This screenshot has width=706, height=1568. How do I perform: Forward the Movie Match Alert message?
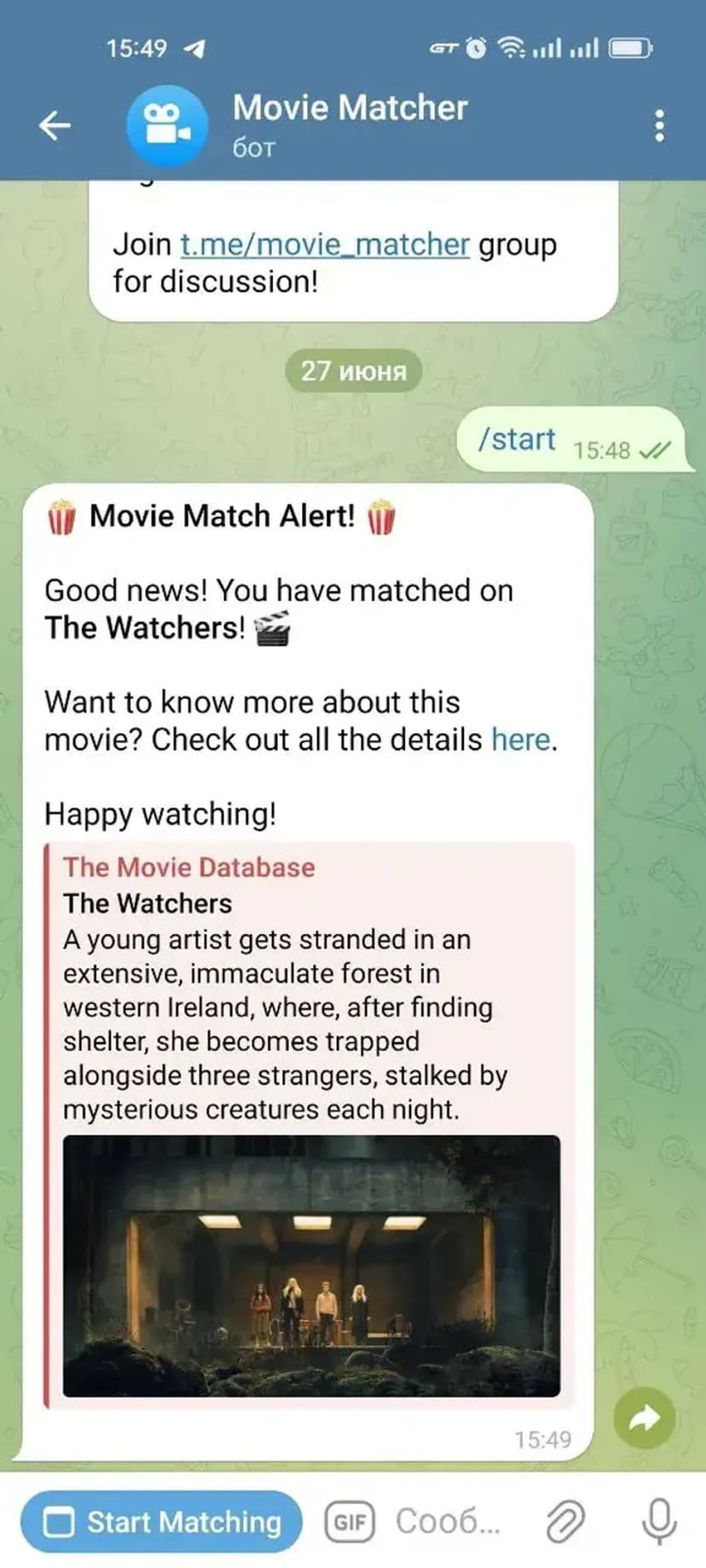coord(645,1419)
